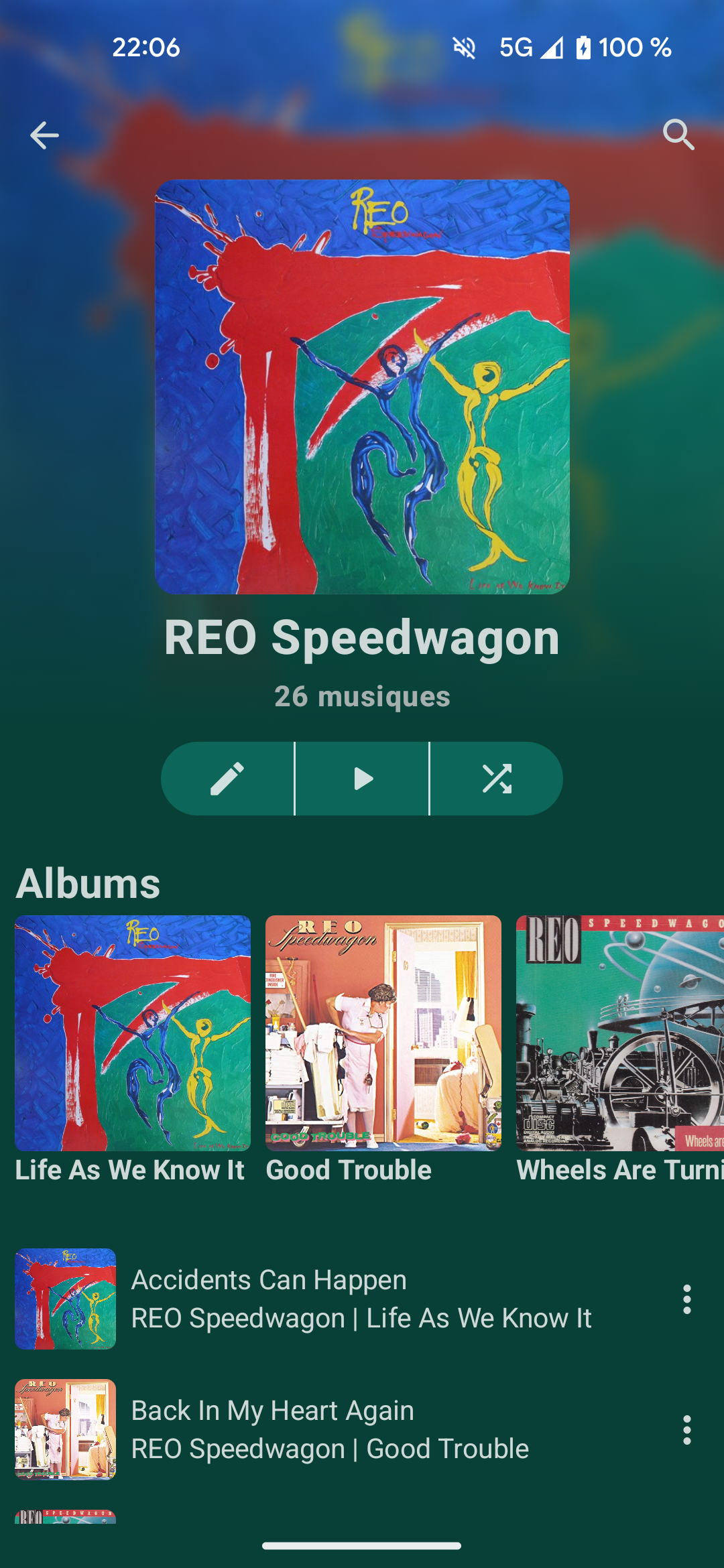Open the Wheels Are Turnin' album
Viewport: 724px width, 1568px height.
620,1033
